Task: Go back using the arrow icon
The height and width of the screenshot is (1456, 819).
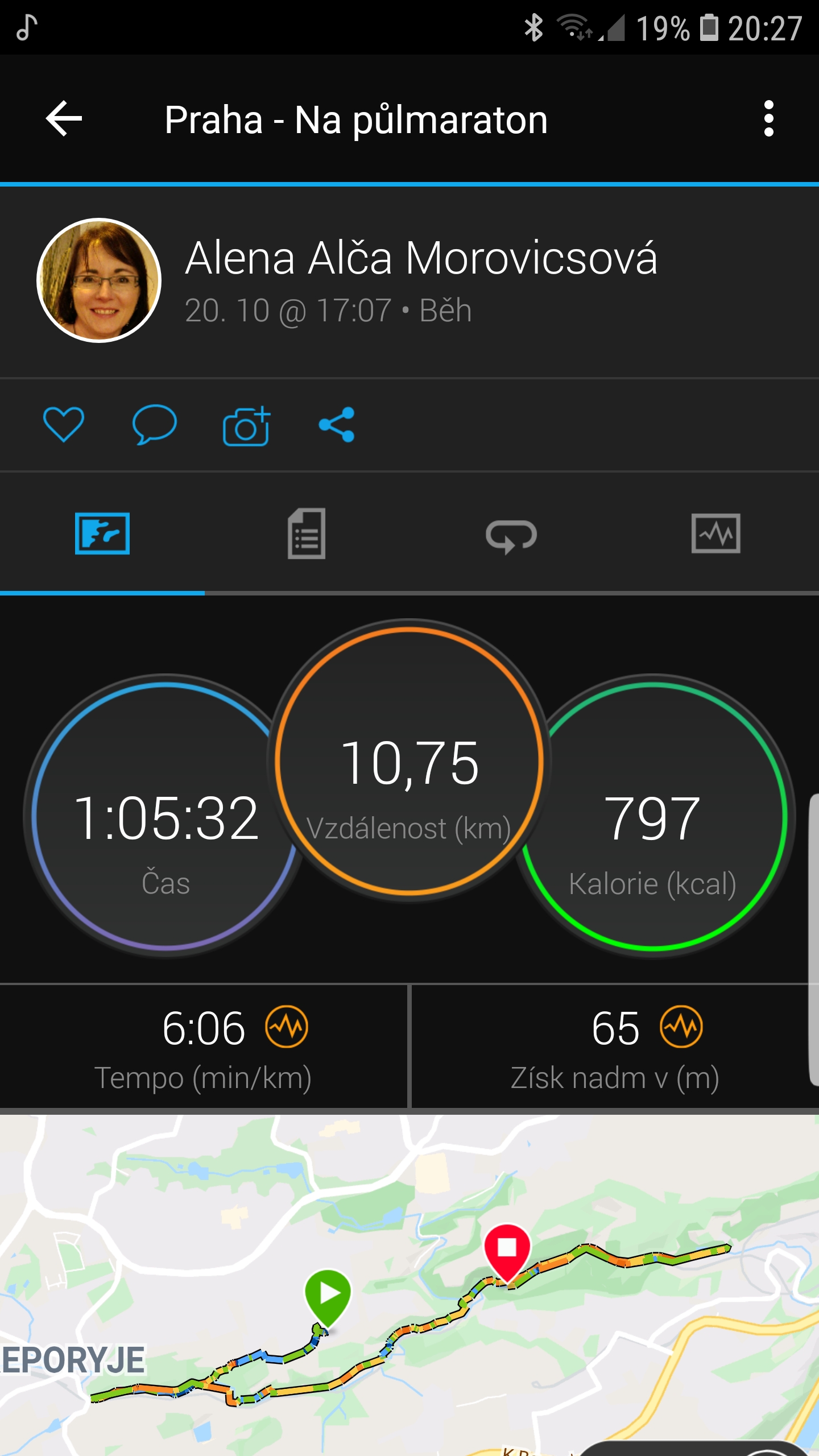Action: click(x=64, y=119)
